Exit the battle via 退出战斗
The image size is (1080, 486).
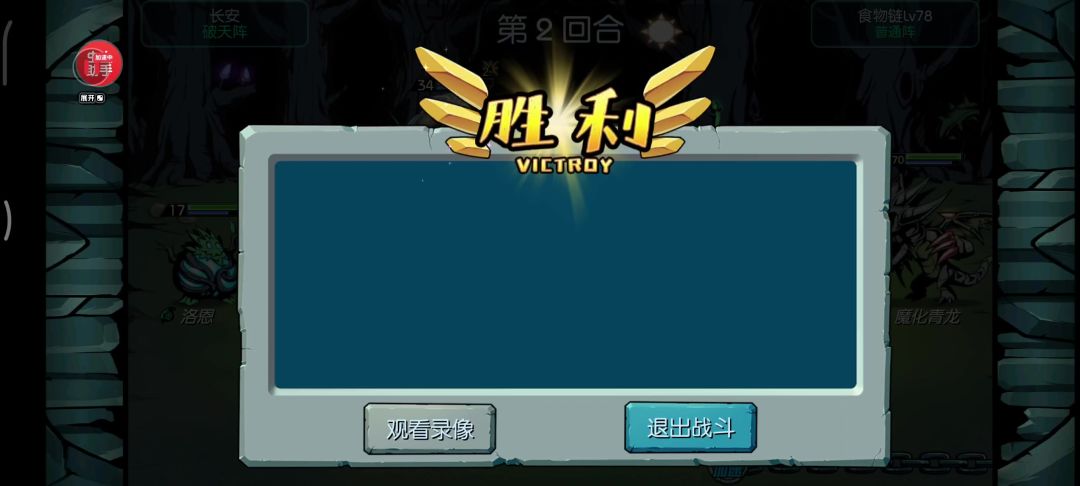click(x=690, y=428)
